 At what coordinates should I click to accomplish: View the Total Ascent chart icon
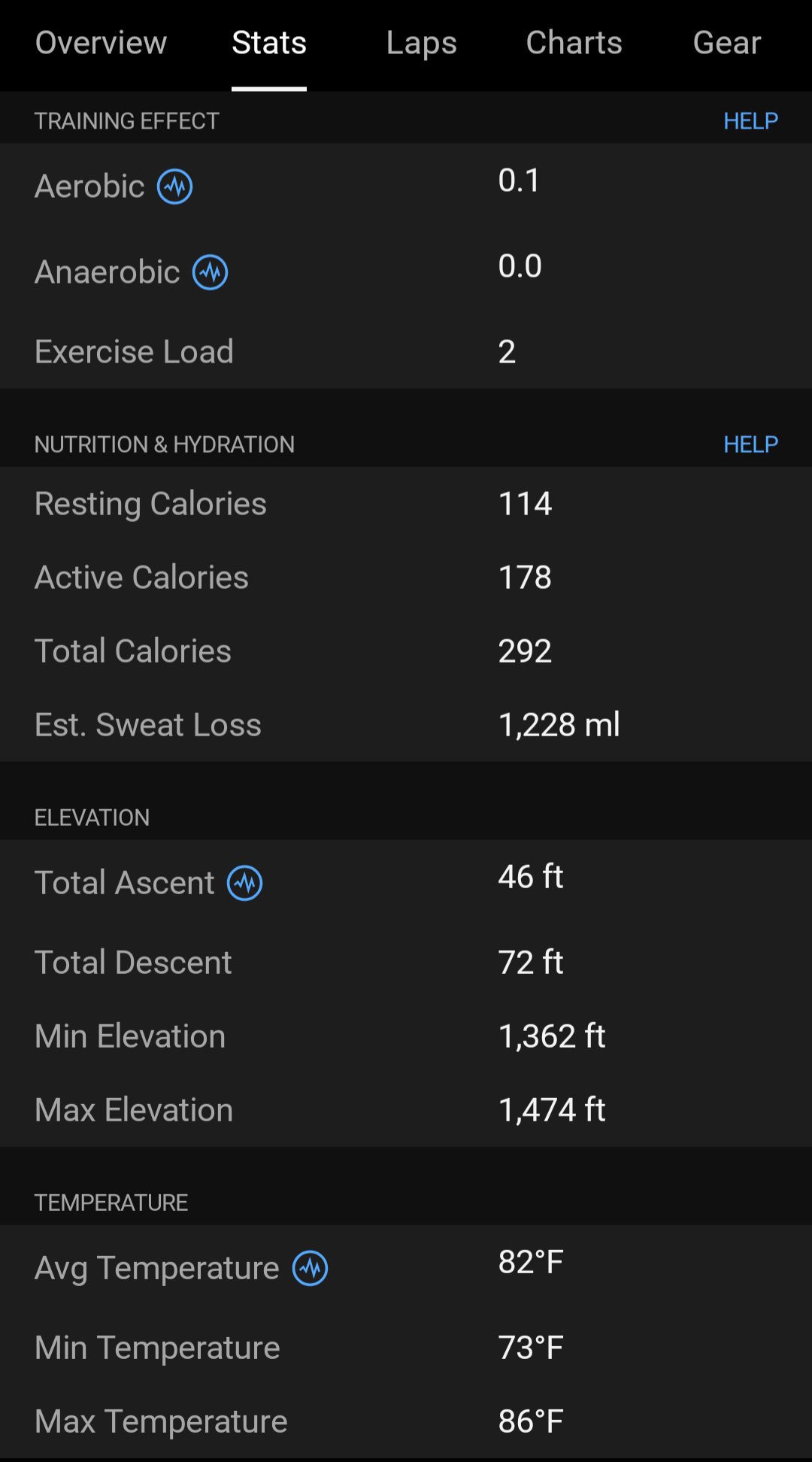click(245, 883)
